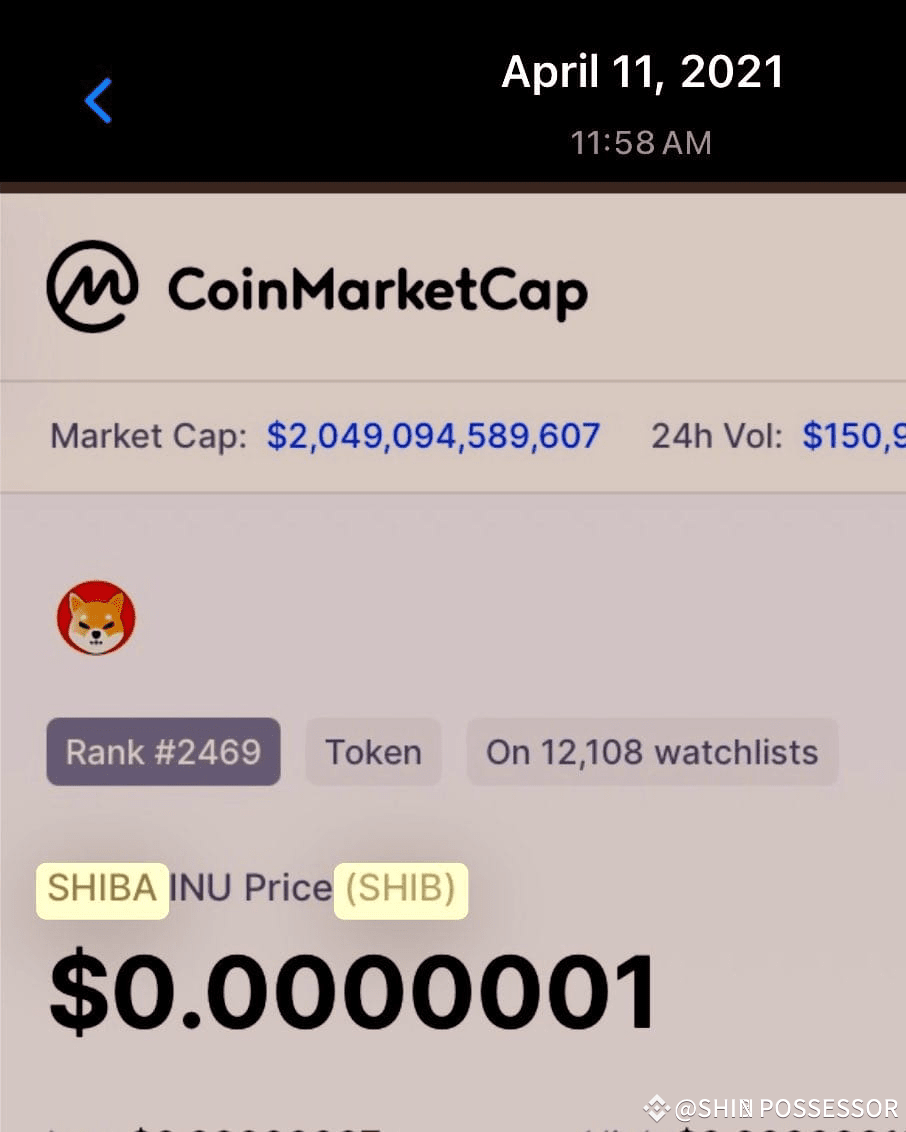Toggle the highlighted SHIBA text
Screen dimensions: 906x1132
pyautogui.click(x=101, y=889)
